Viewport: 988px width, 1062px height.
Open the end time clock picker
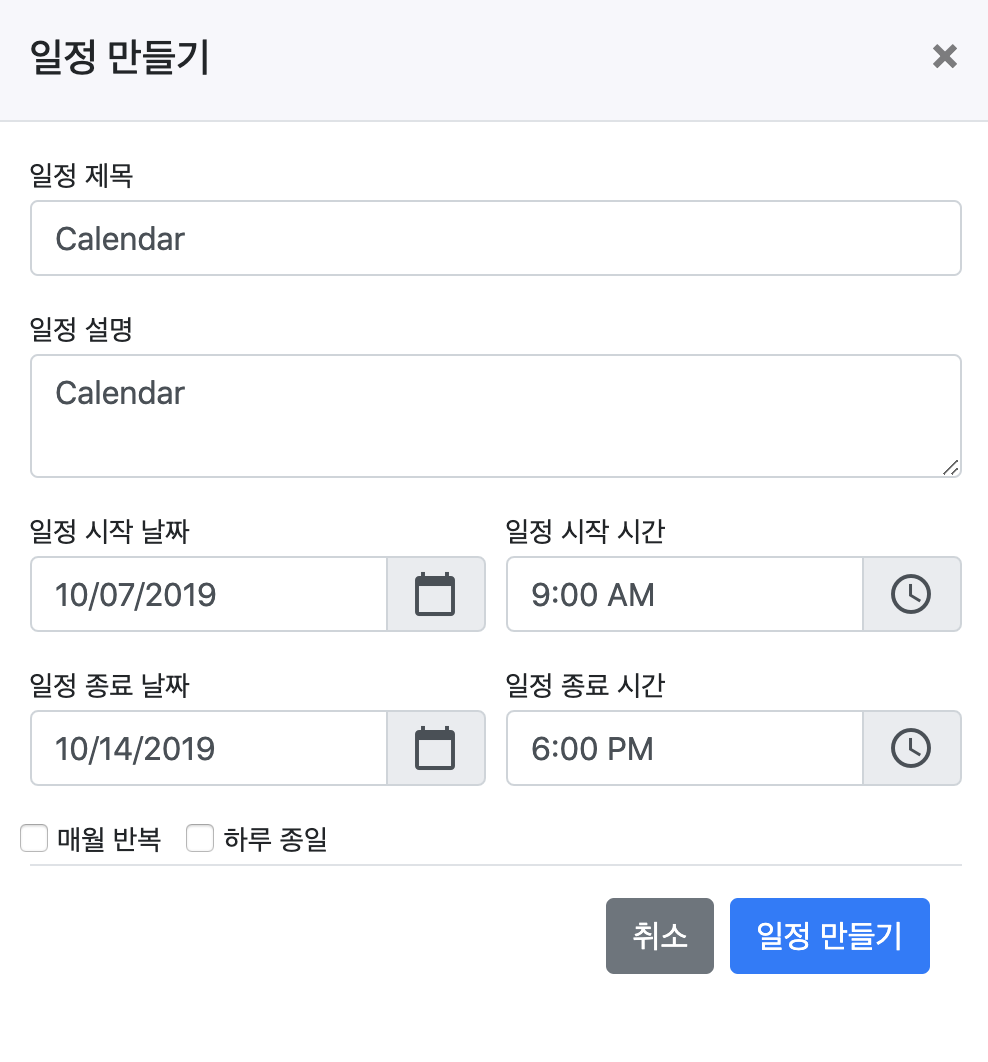click(x=911, y=749)
